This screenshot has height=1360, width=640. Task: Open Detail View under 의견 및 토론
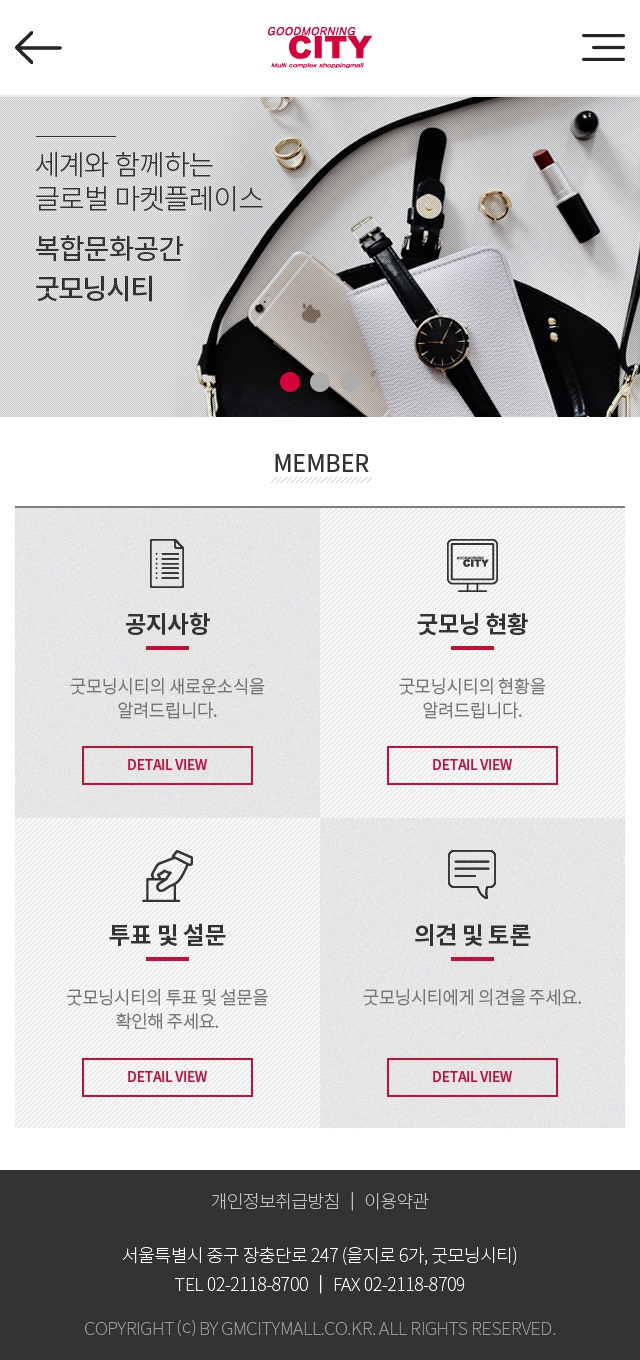click(x=472, y=1077)
